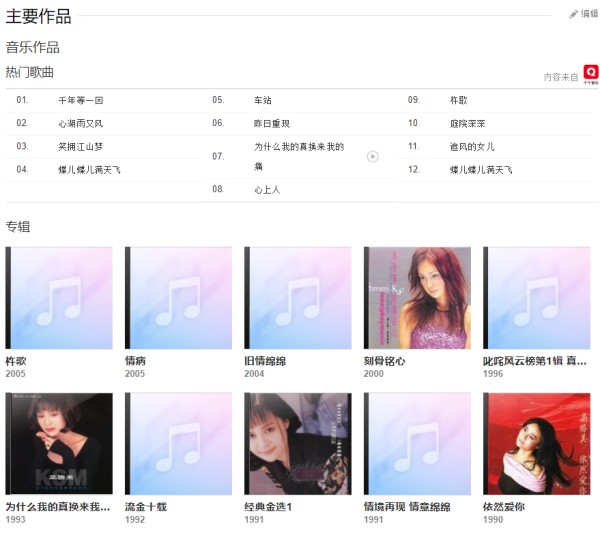This screenshot has width=600, height=535.
Task: Select song 08 心上人
Action: (x=267, y=189)
